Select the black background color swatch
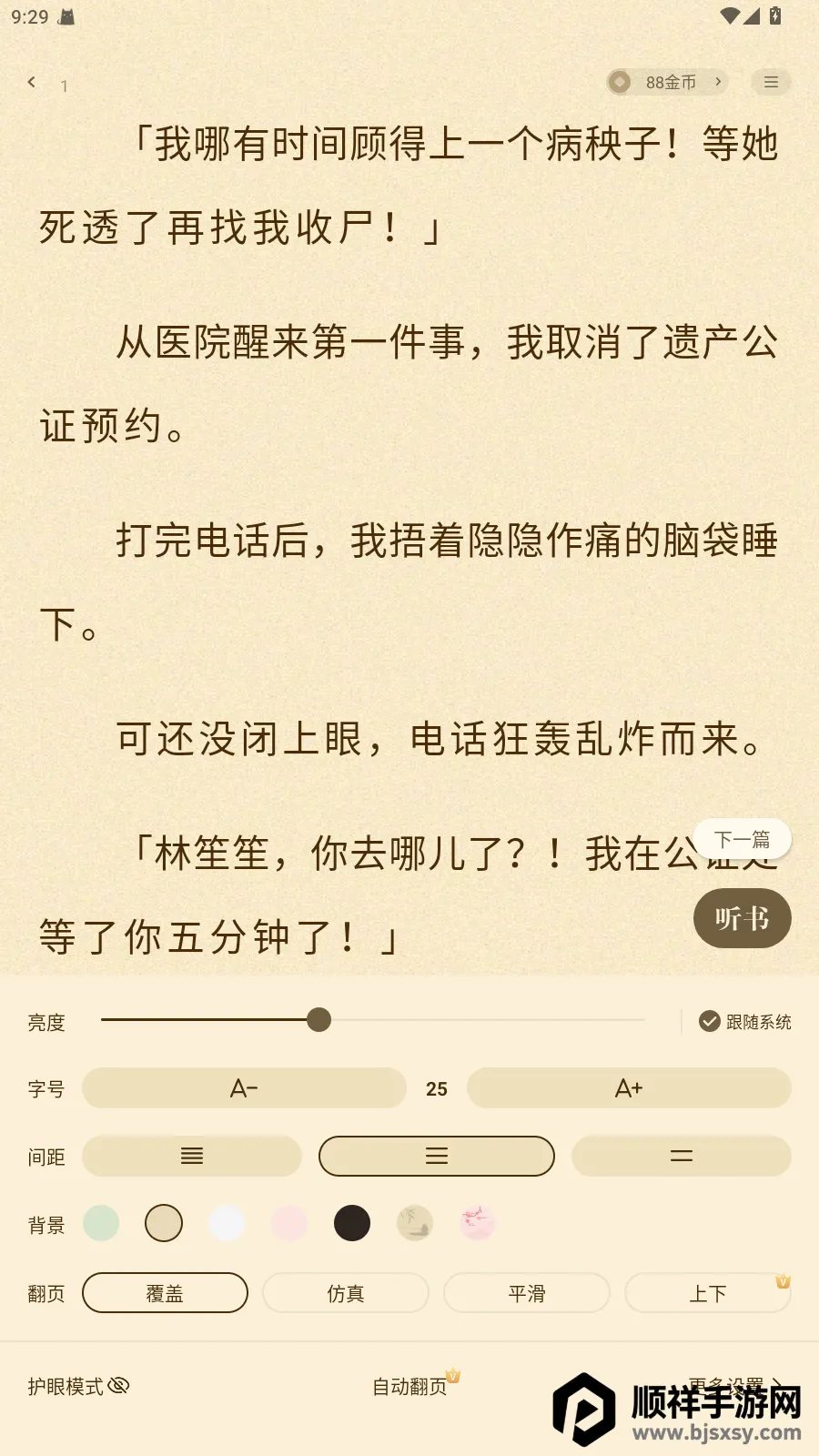Image resolution: width=819 pixels, height=1456 pixels. point(352,1223)
